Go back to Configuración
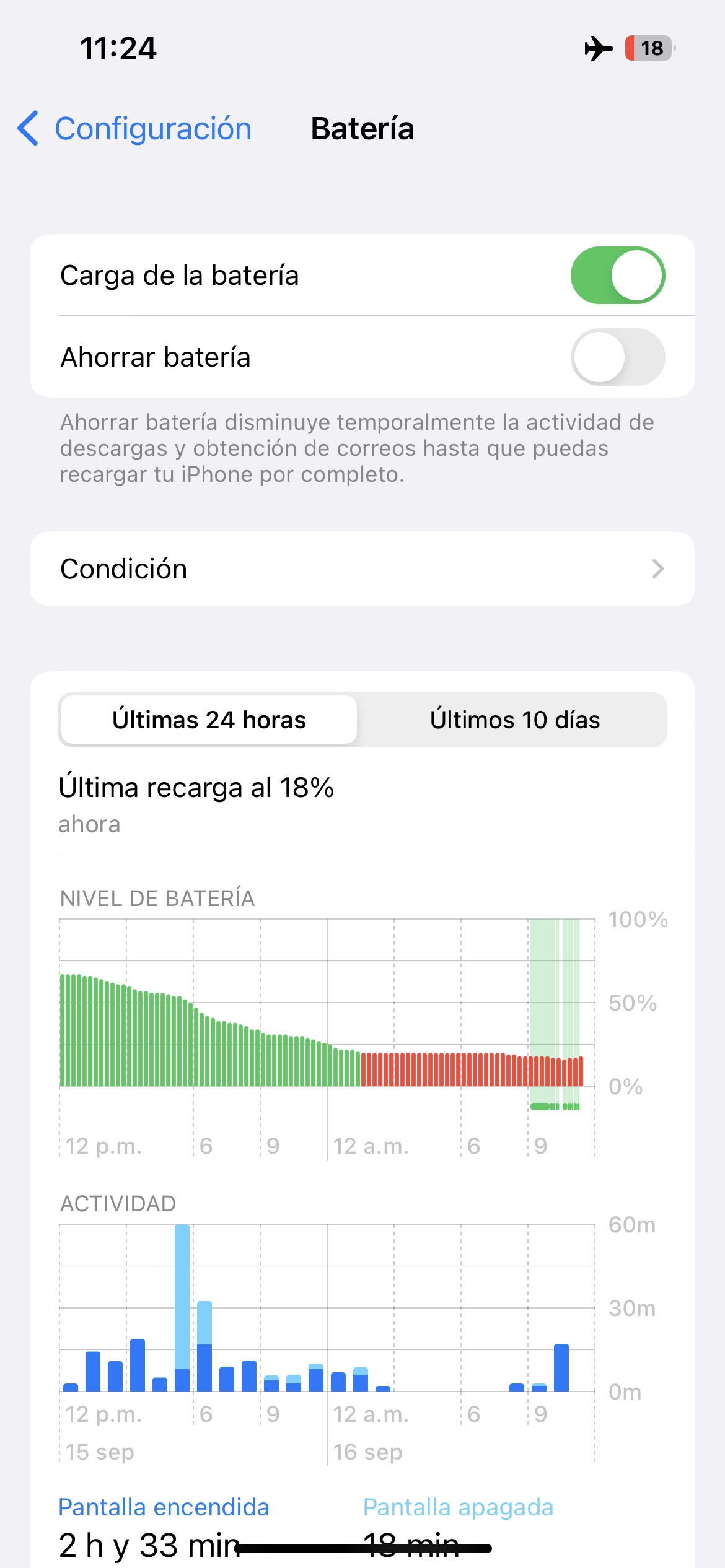 click(135, 129)
